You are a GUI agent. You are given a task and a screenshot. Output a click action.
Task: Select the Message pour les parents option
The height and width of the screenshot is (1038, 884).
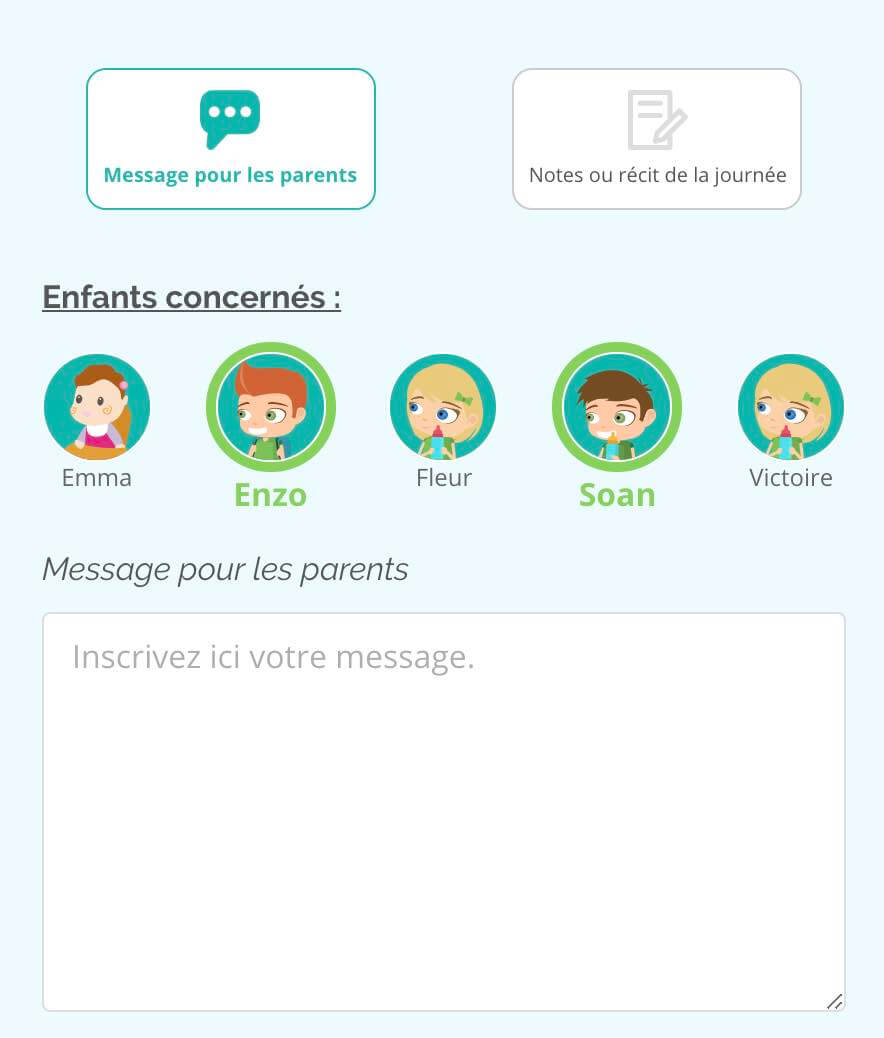point(230,139)
